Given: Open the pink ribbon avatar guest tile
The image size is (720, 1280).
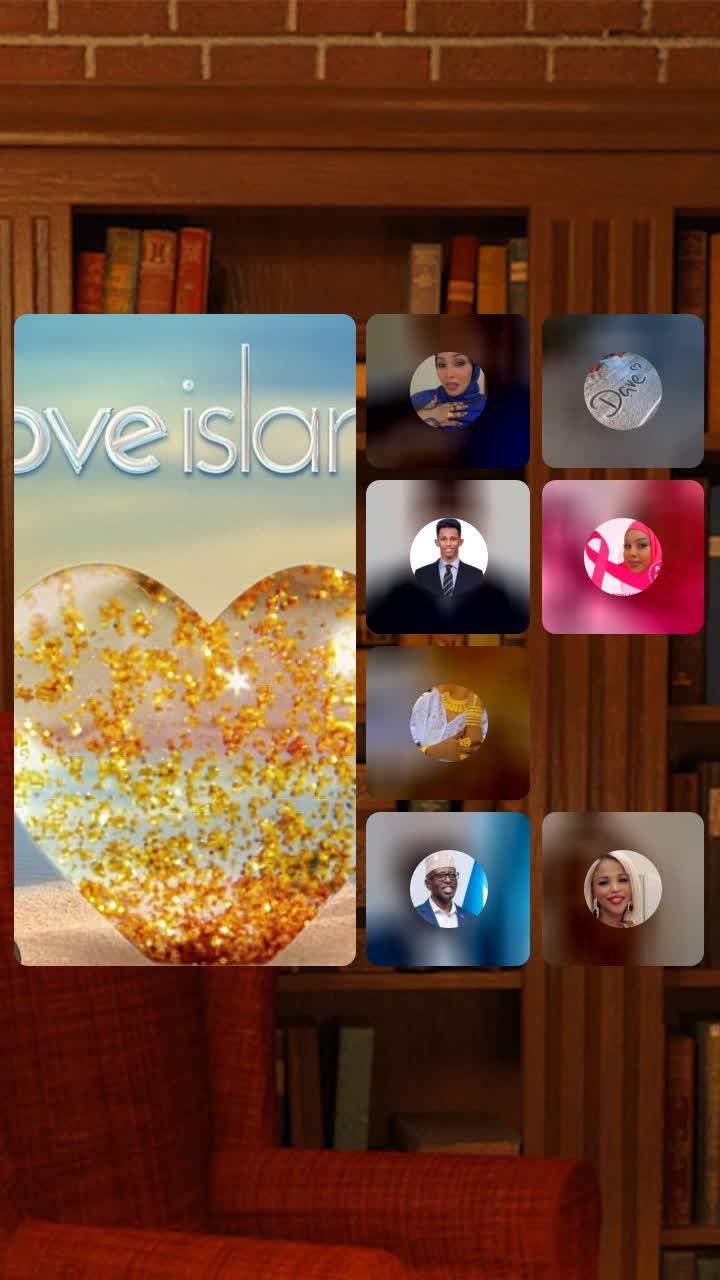Looking at the screenshot, I should pyautogui.click(x=622, y=557).
